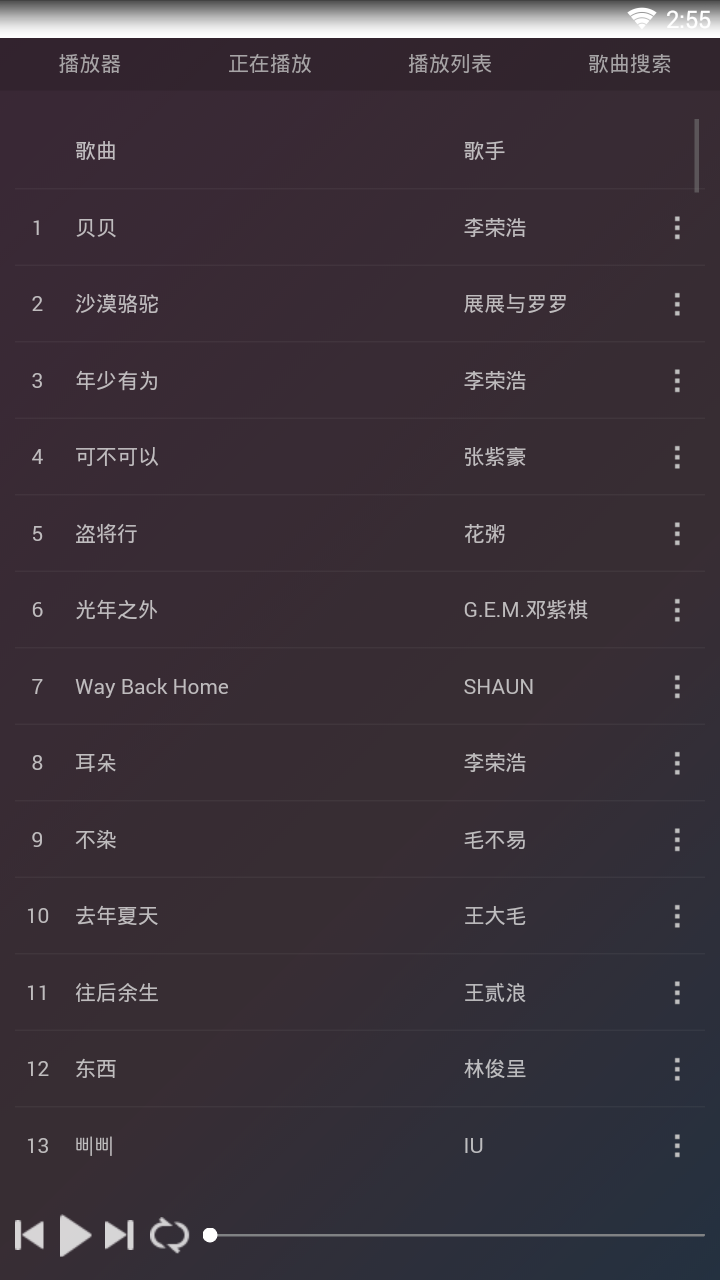Click the next track icon
Screen dimensions: 720x1280
click(x=118, y=1235)
